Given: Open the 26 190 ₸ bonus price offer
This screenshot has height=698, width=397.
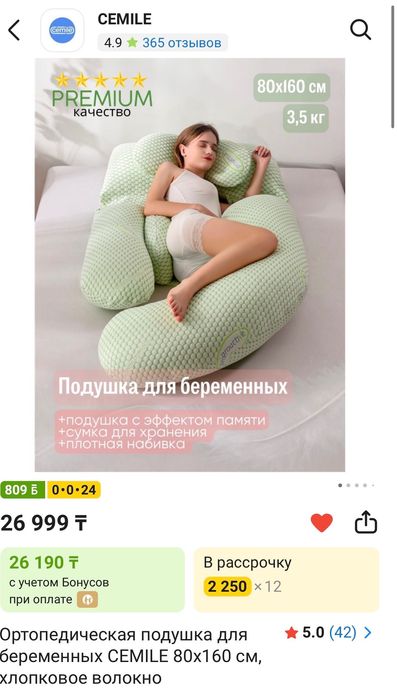Looking at the screenshot, I should click(92, 580).
